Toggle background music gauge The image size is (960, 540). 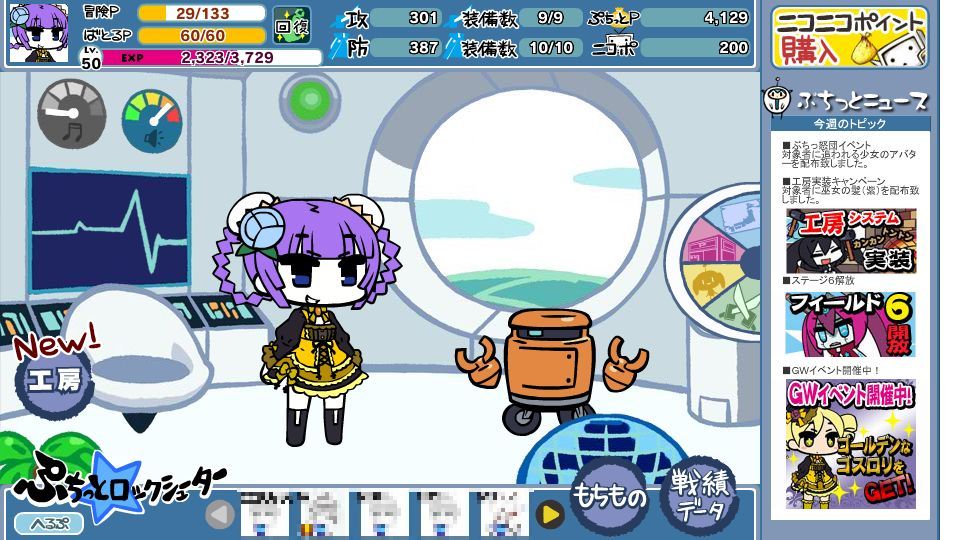pos(71,115)
